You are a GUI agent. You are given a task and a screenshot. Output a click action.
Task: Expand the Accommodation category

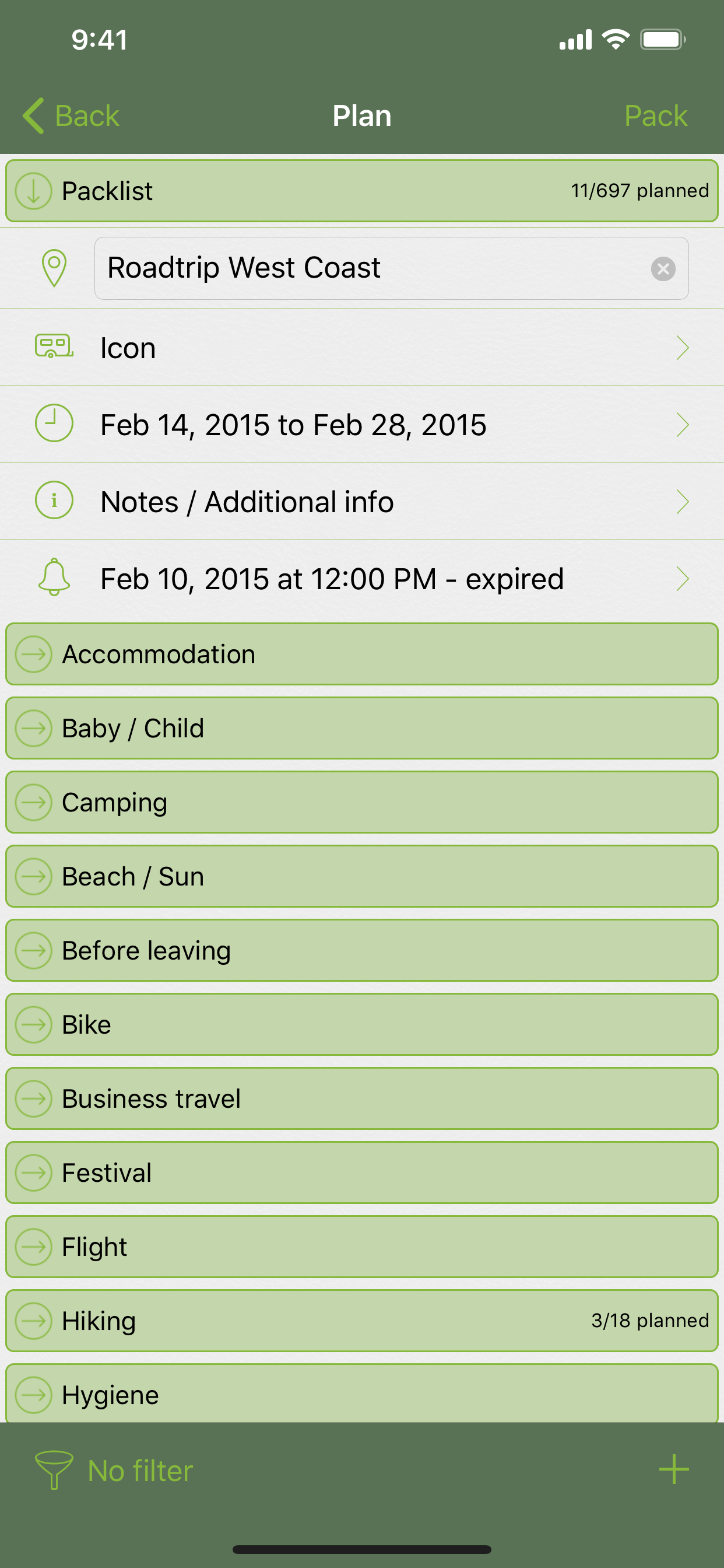tap(362, 654)
